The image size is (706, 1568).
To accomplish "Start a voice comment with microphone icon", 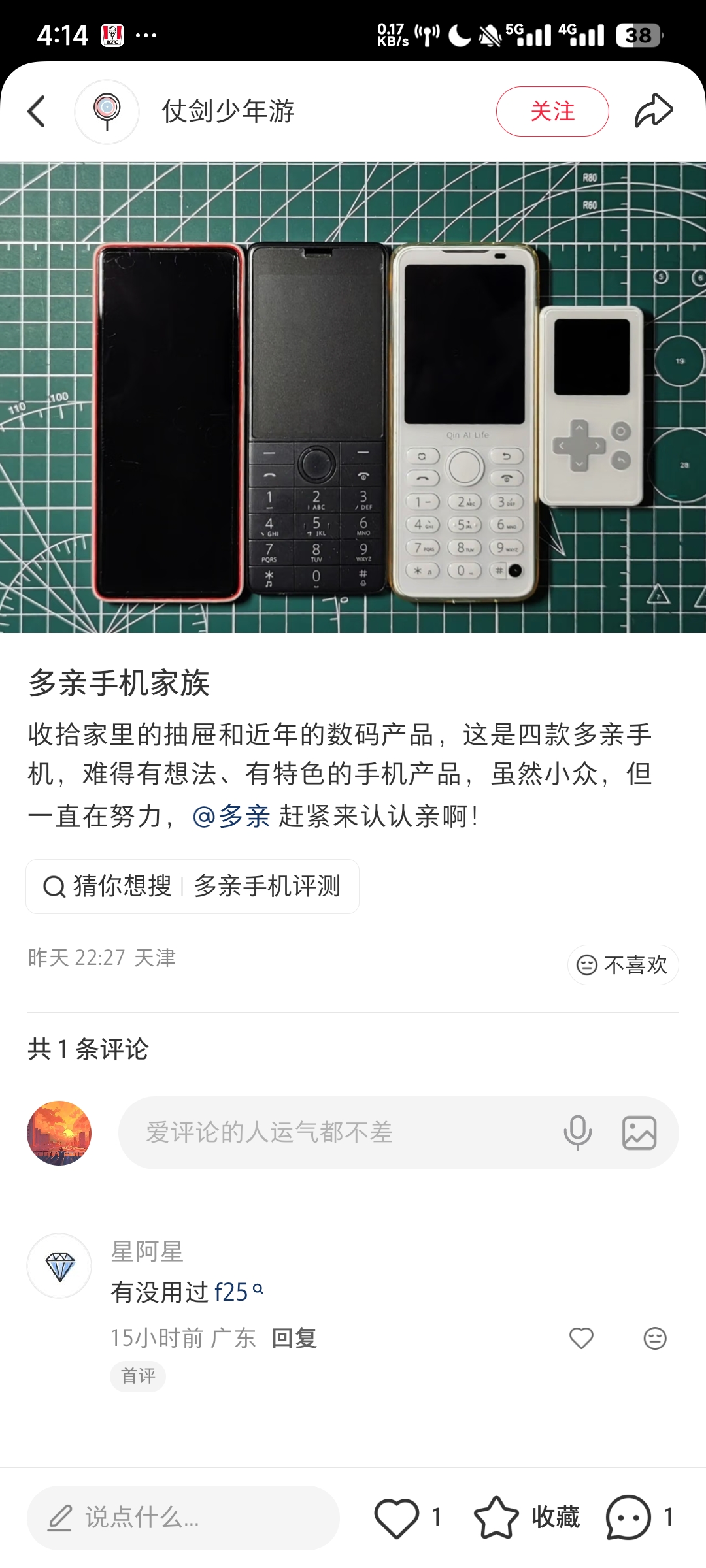I will 578,1132.
